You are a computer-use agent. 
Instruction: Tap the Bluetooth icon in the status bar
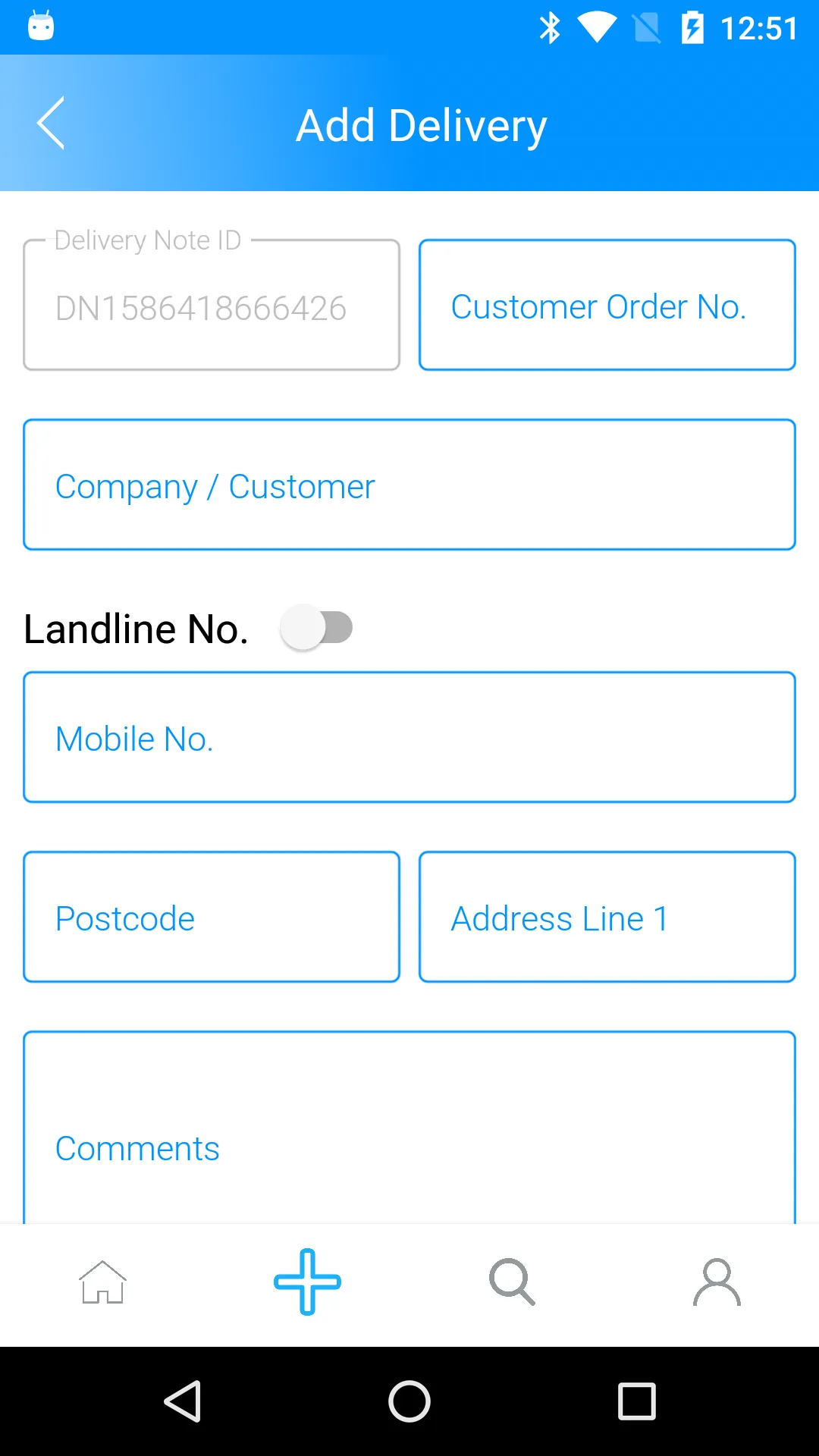click(549, 27)
